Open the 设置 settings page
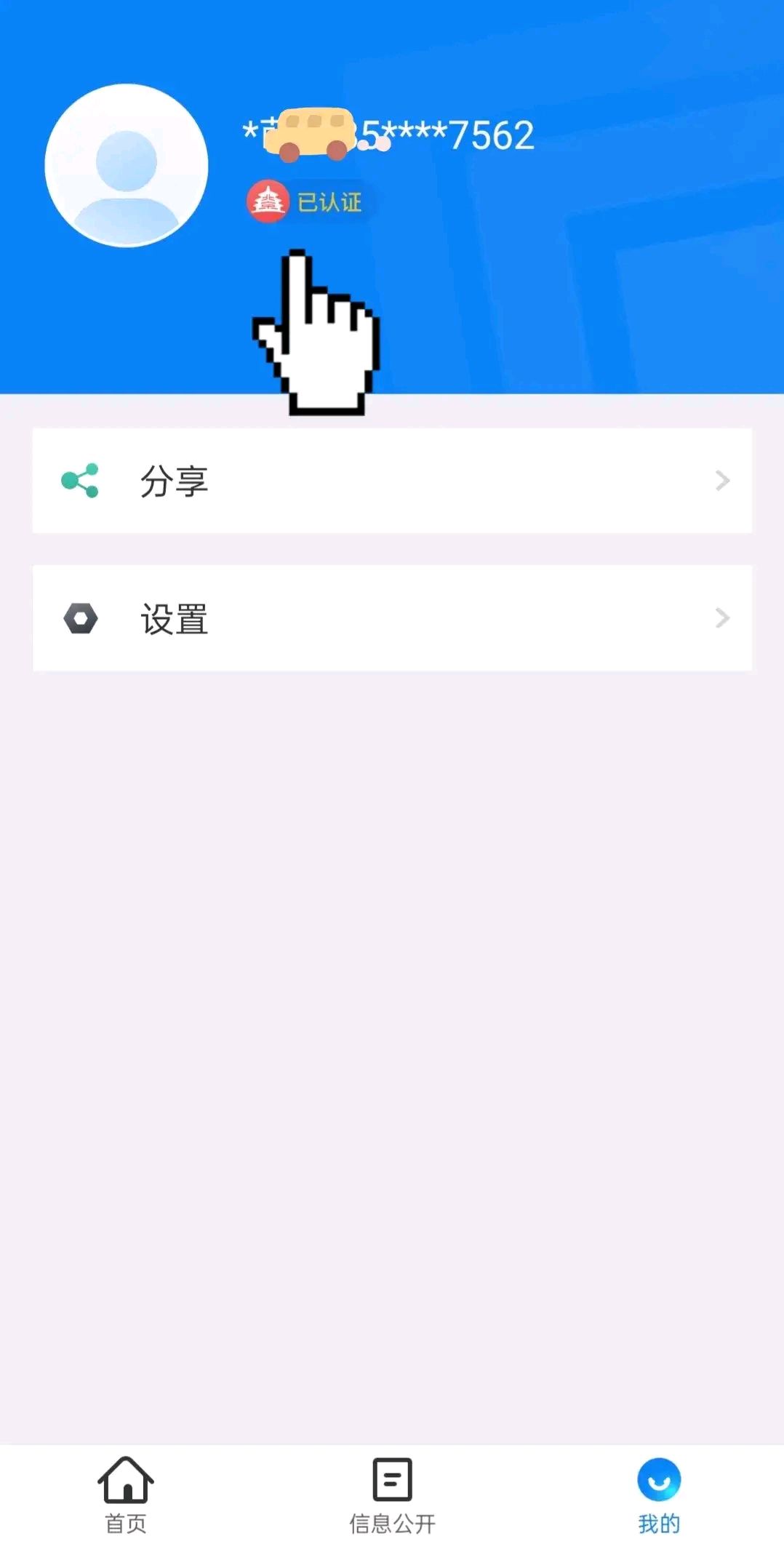784x1560 pixels. pyautogui.click(x=392, y=617)
